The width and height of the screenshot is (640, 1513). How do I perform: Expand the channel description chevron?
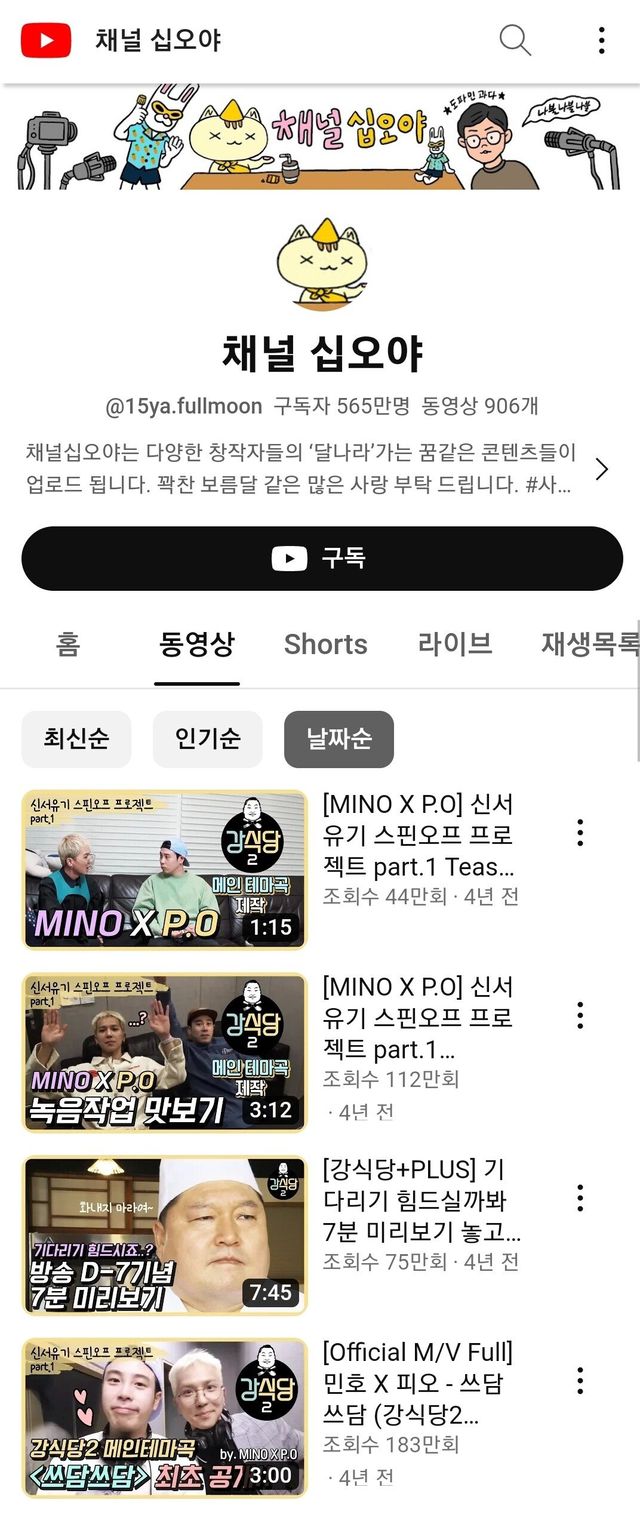tap(602, 469)
